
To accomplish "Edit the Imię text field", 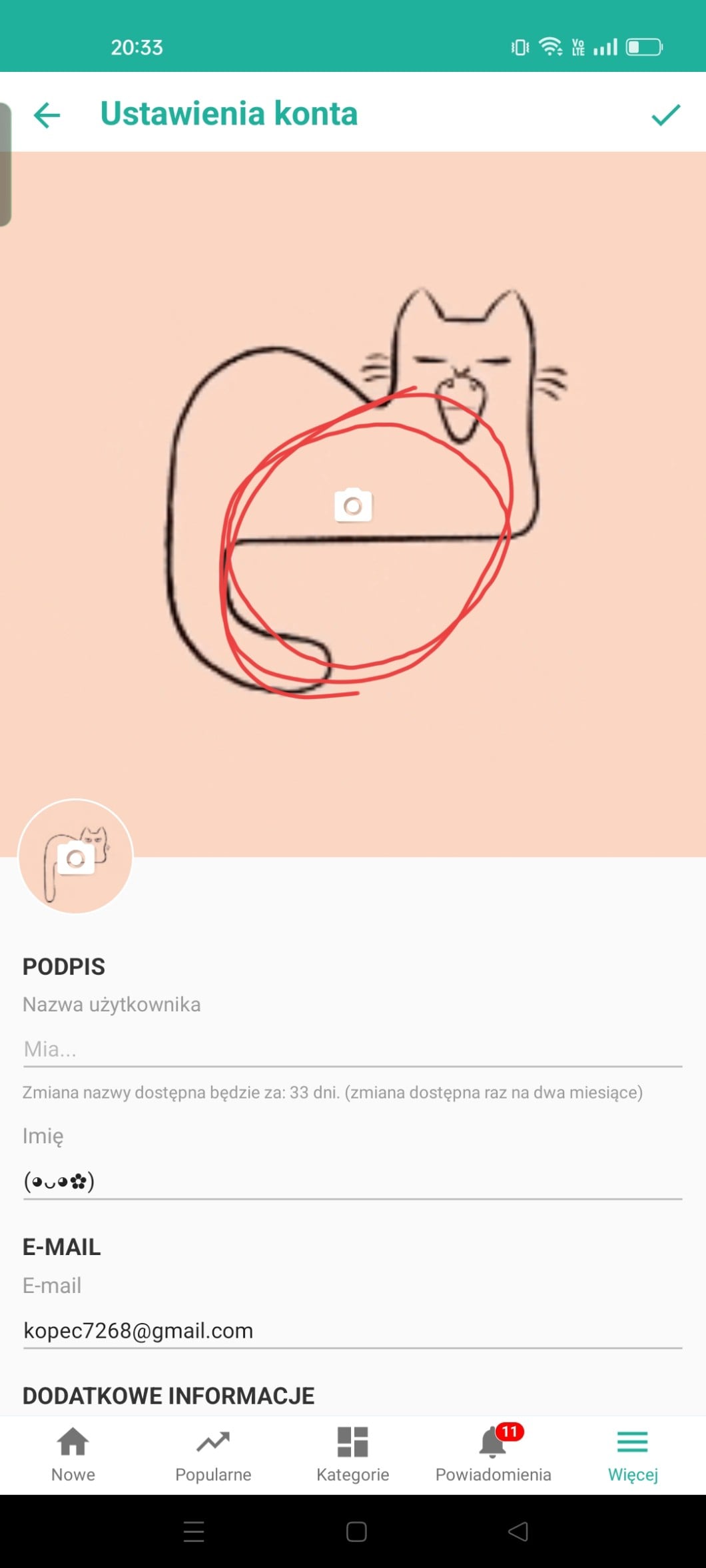I will tap(352, 1181).
